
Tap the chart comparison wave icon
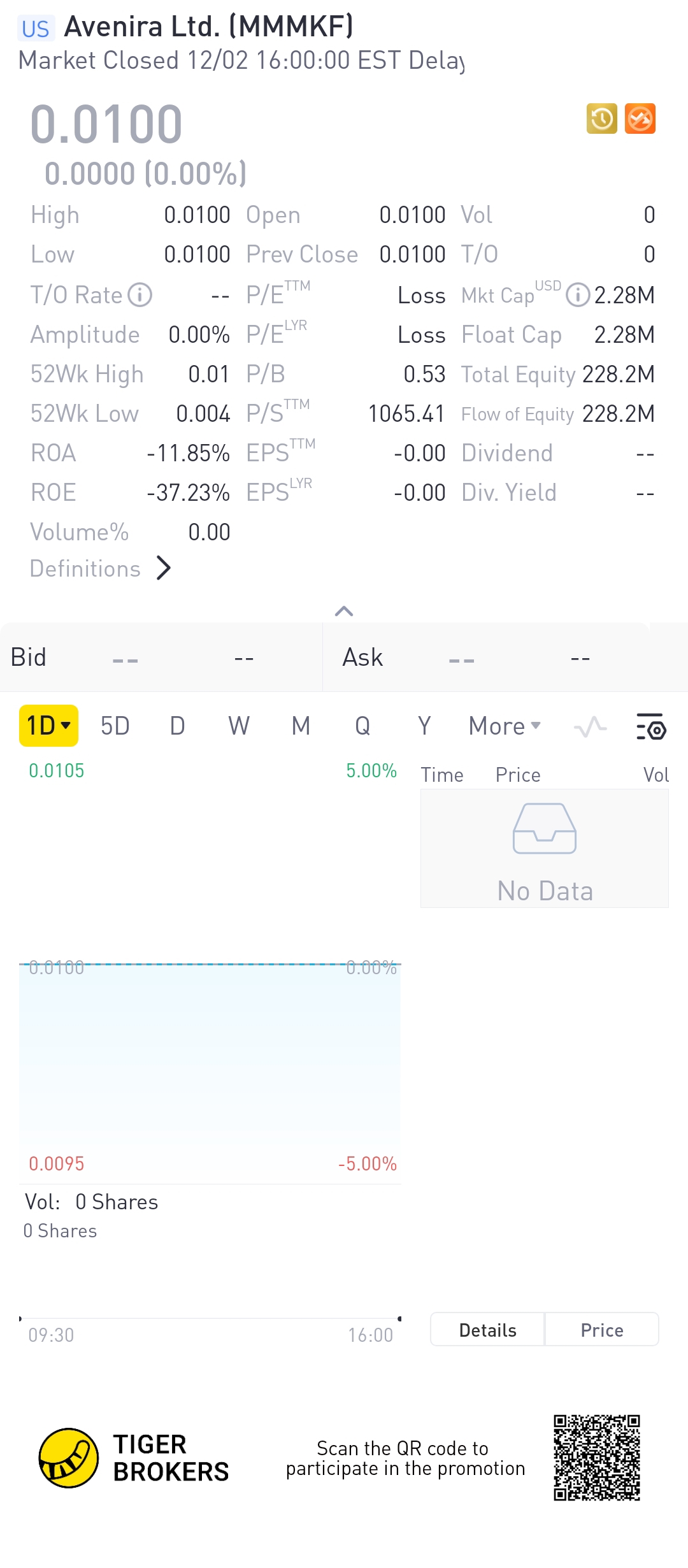click(x=590, y=726)
